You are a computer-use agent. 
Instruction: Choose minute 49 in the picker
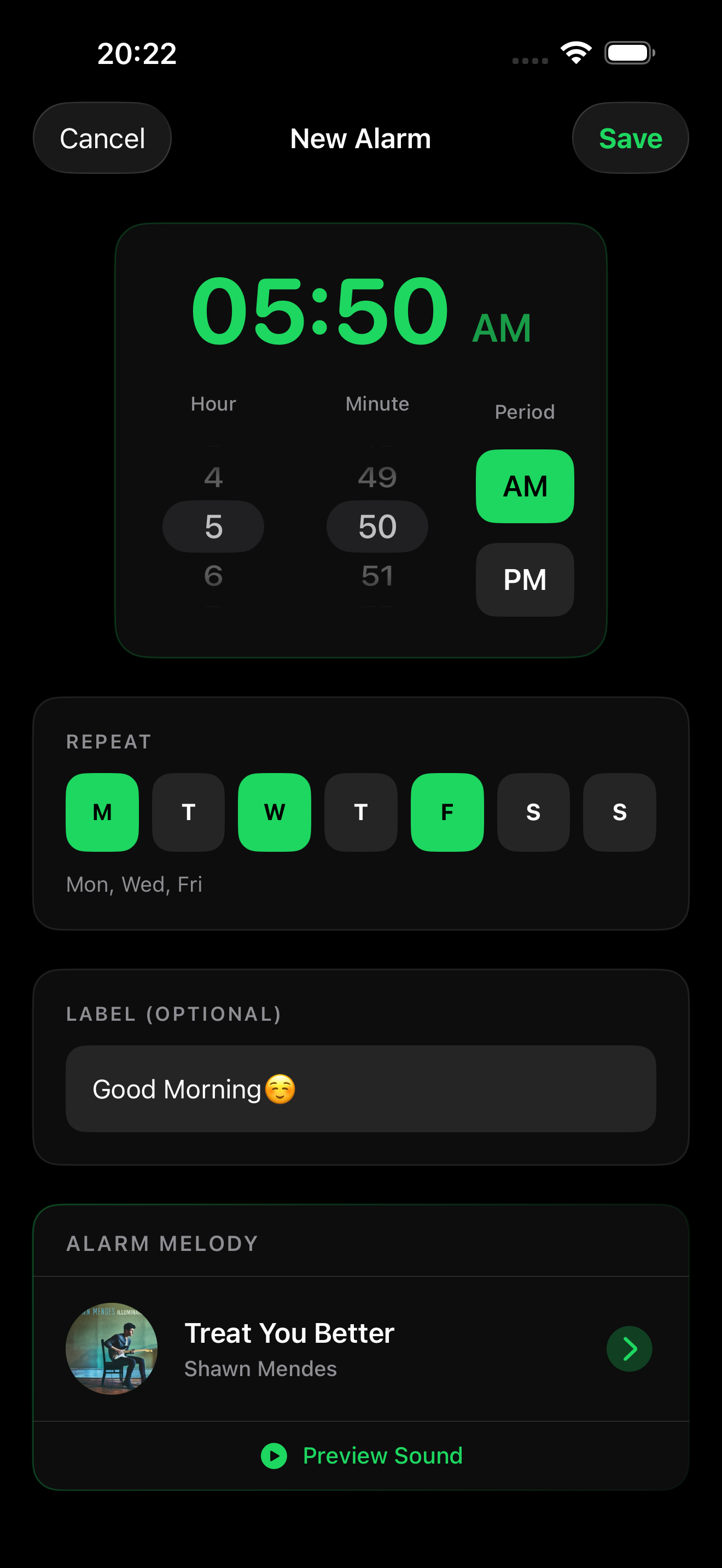(377, 477)
